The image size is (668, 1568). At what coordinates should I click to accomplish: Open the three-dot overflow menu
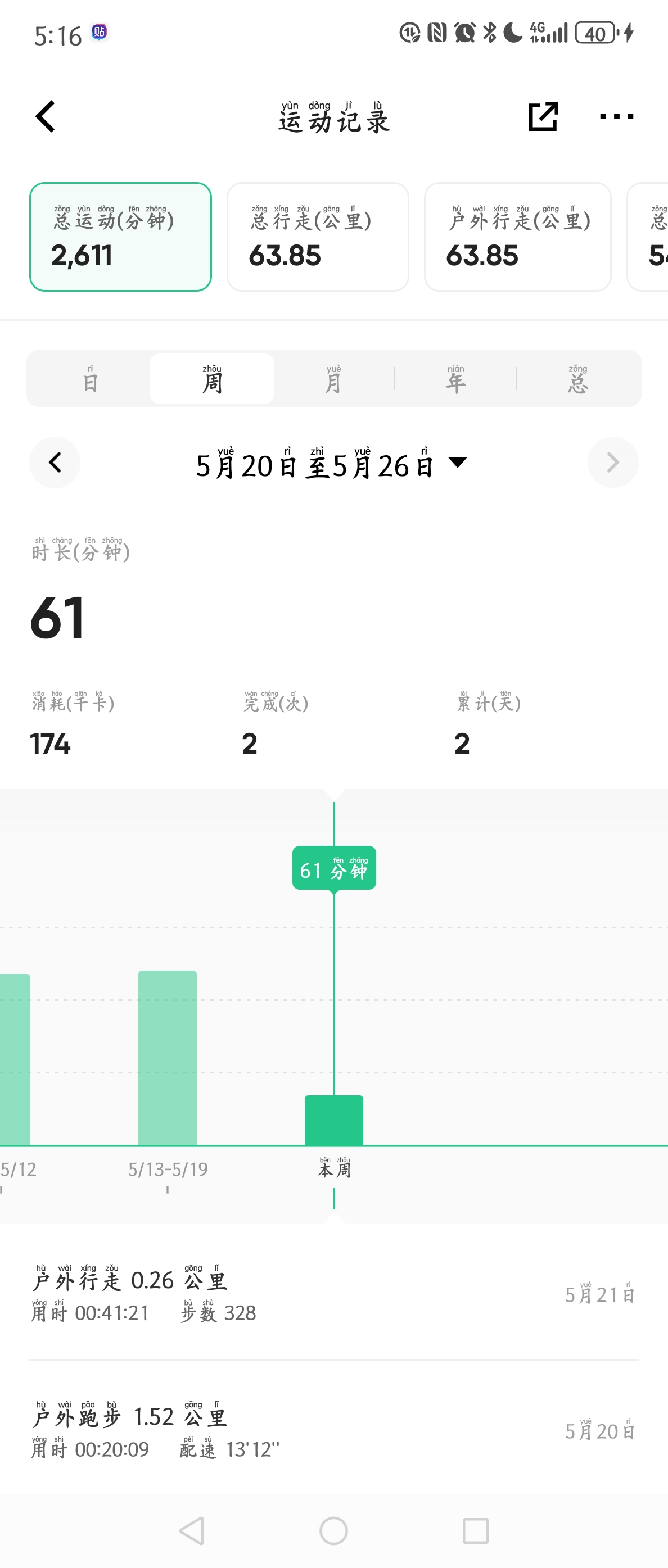pos(616,116)
